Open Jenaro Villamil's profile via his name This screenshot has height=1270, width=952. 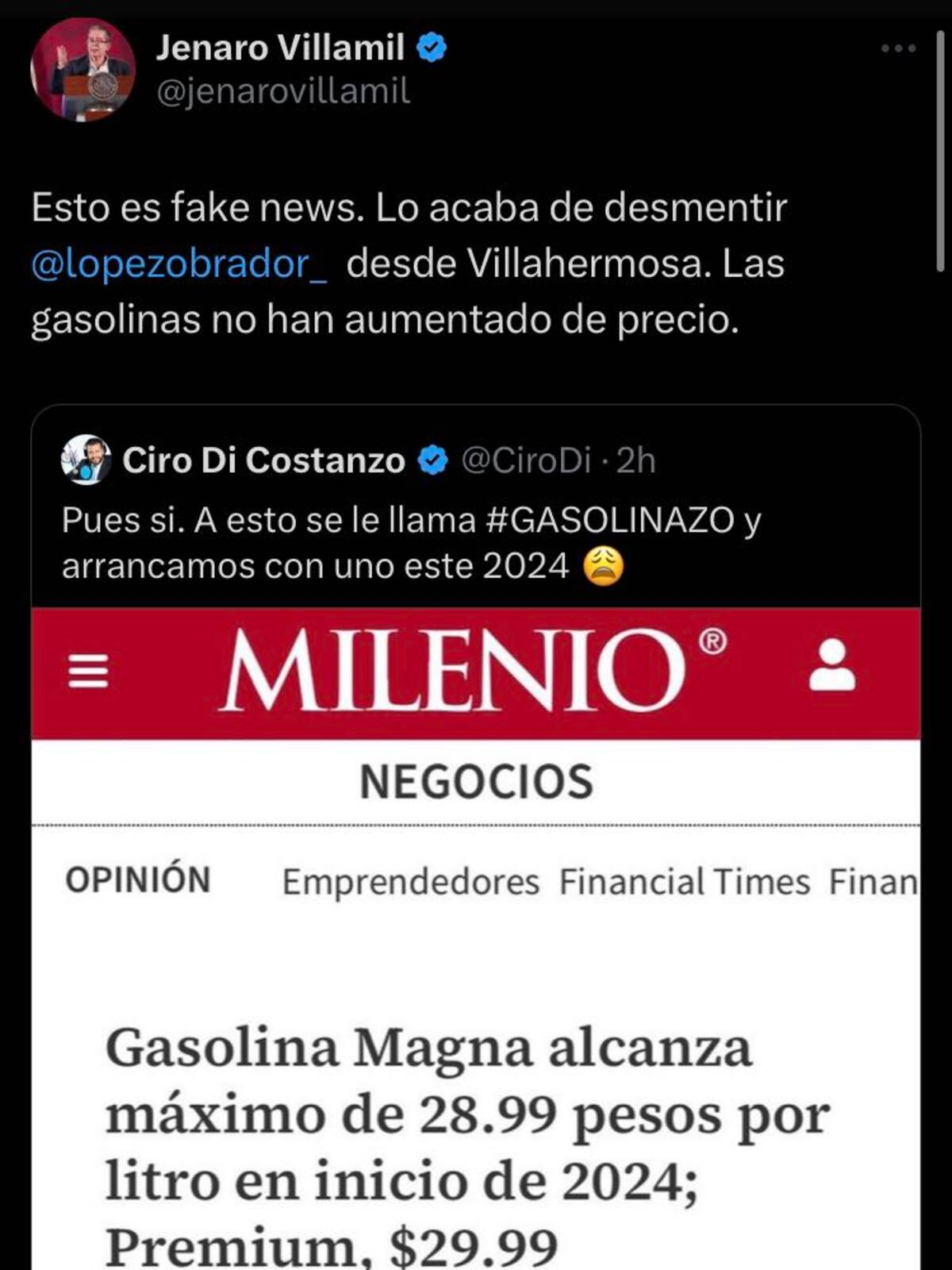(x=280, y=48)
